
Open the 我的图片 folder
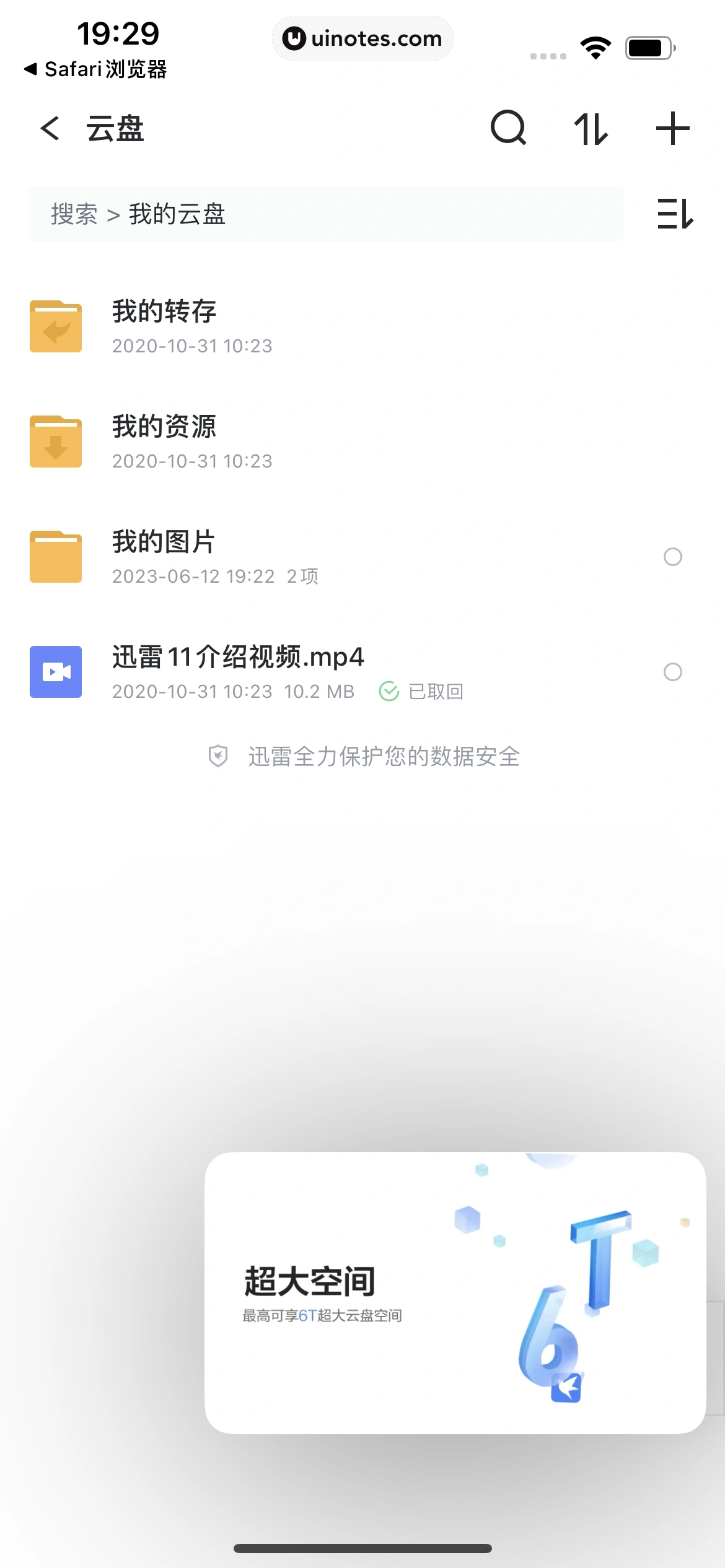click(x=164, y=556)
